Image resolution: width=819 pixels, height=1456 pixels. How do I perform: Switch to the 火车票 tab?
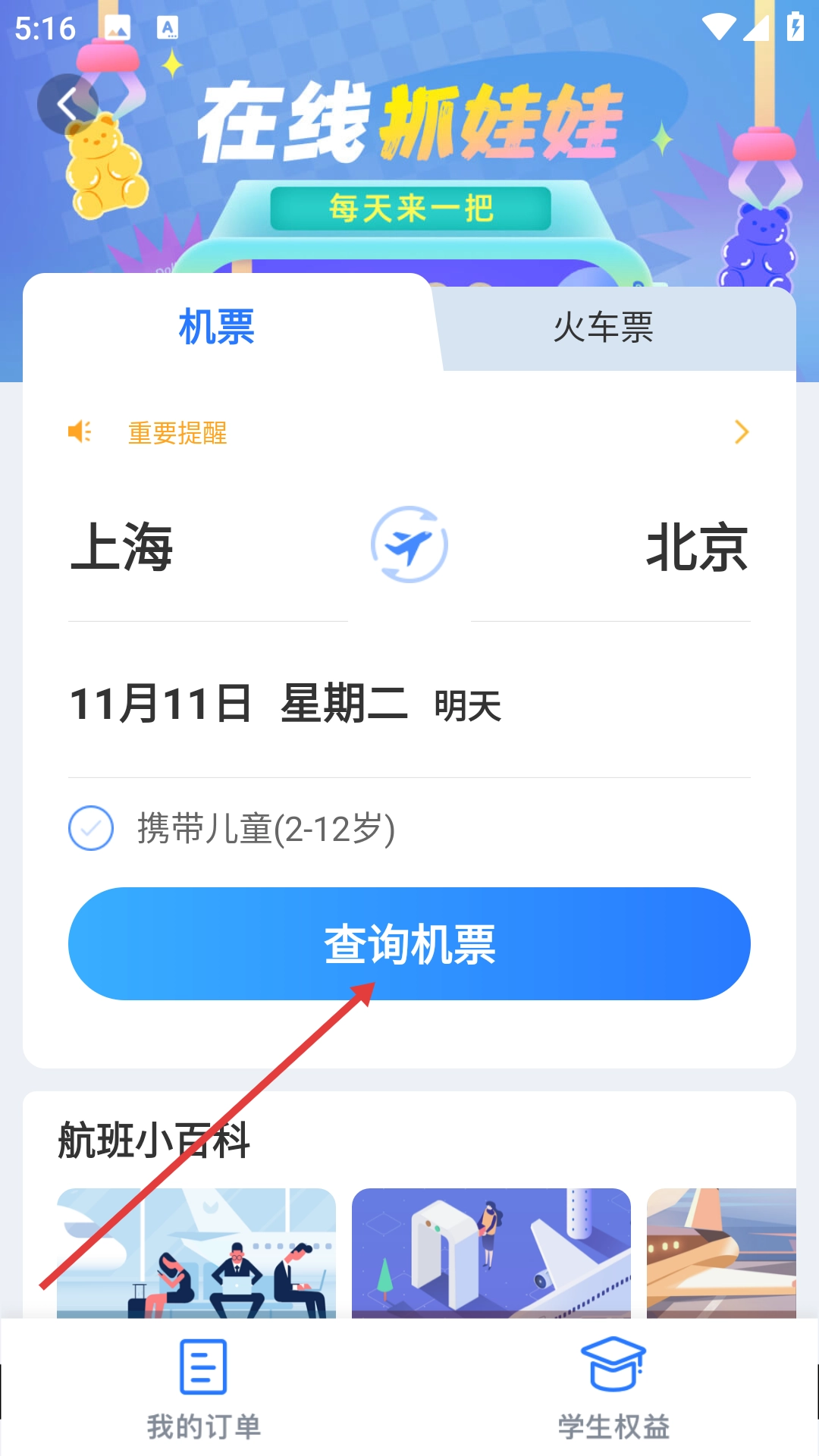pyautogui.click(x=603, y=328)
